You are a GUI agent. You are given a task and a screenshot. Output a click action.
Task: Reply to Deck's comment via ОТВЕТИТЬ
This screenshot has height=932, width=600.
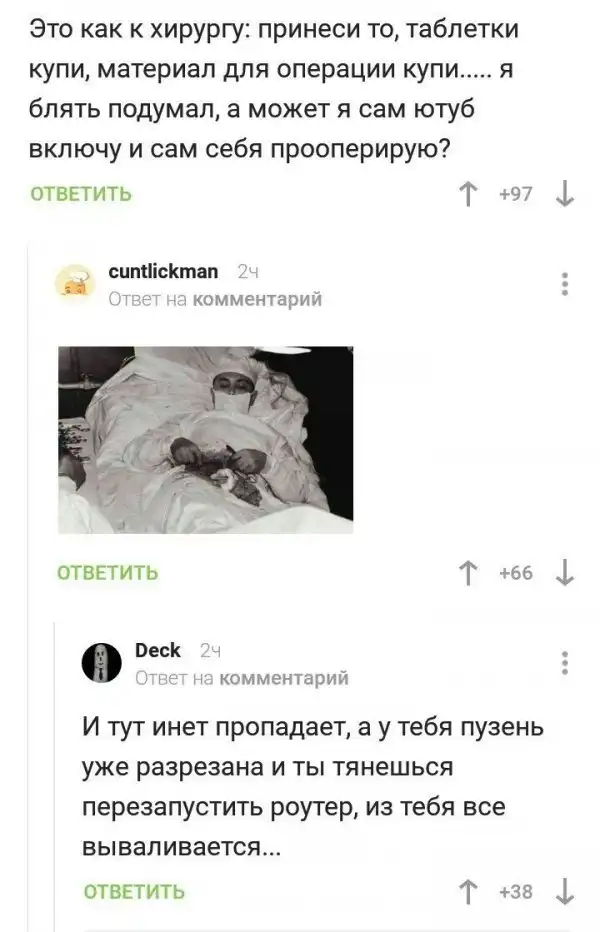[132, 891]
